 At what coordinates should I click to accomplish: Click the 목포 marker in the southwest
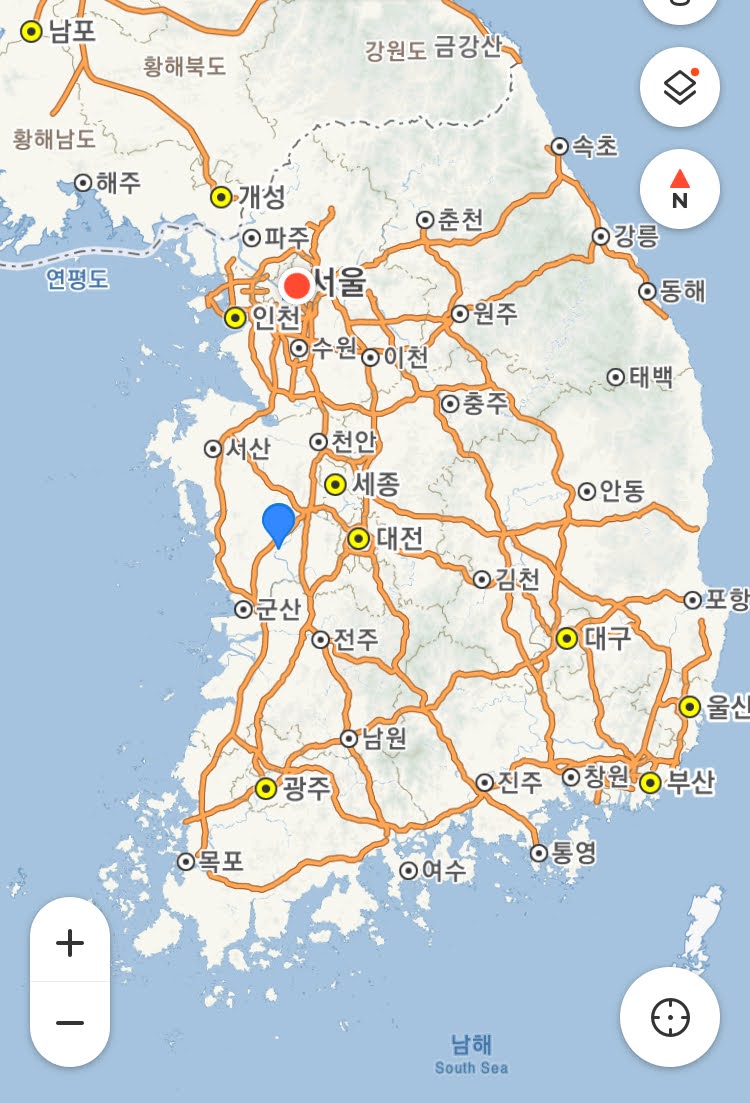click(x=185, y=861)
